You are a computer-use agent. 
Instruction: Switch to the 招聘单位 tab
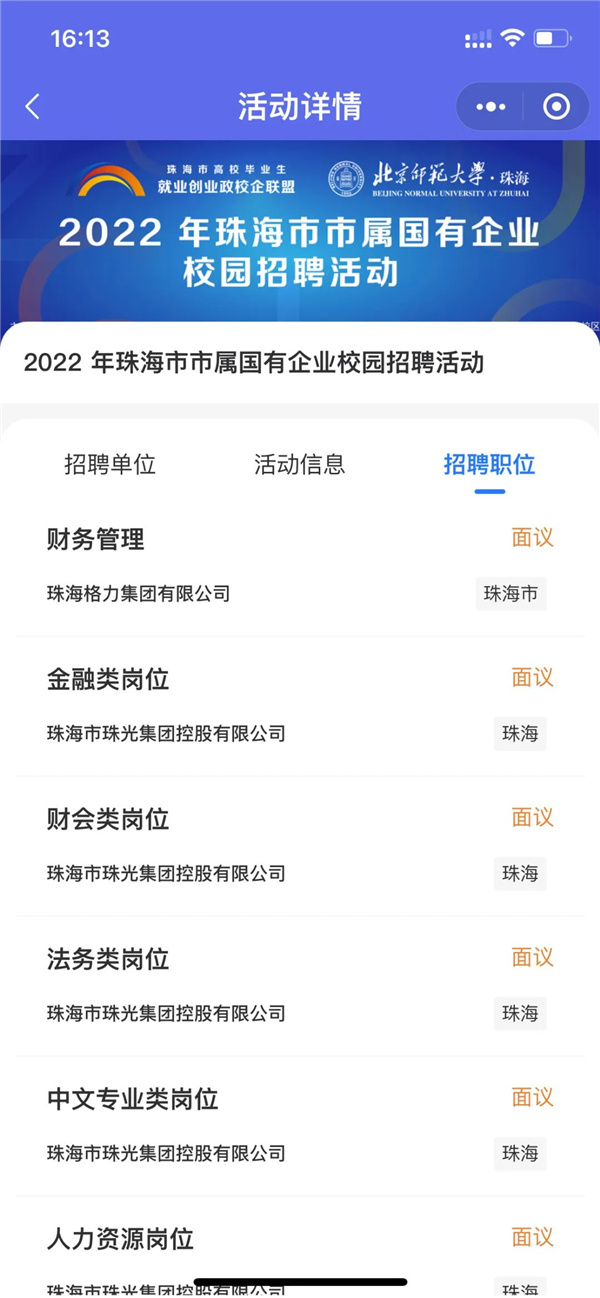110,465
